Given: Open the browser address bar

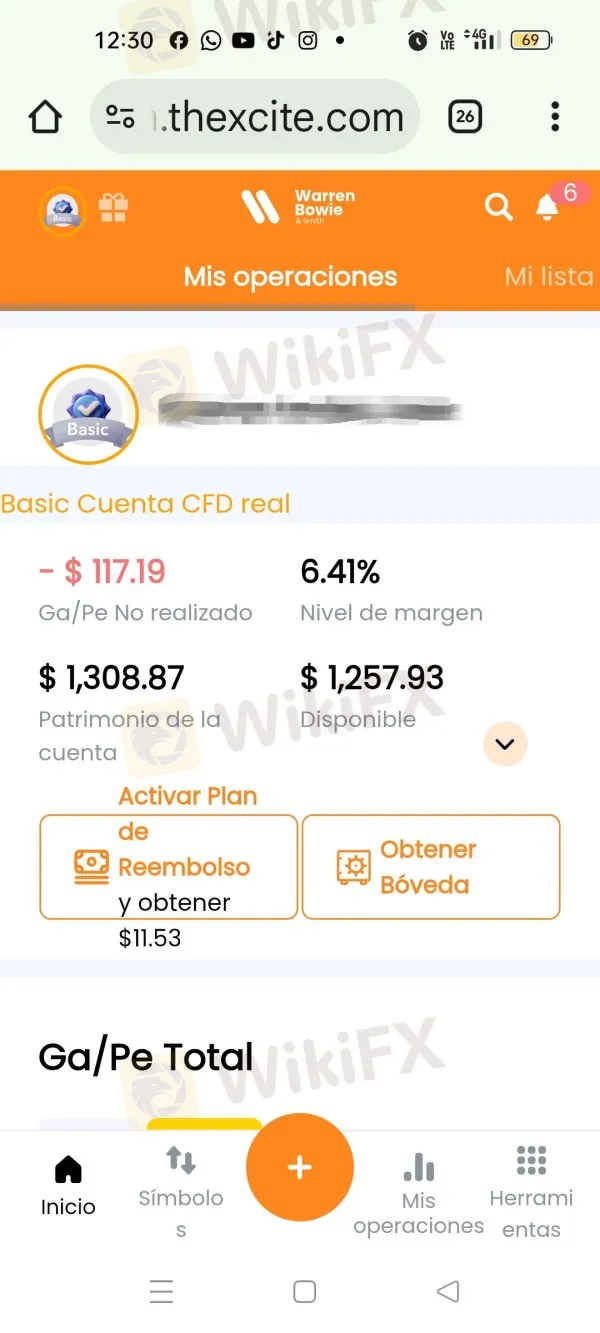Looking at the screenshot, I should pyautogui.click(x=255, y=117).
